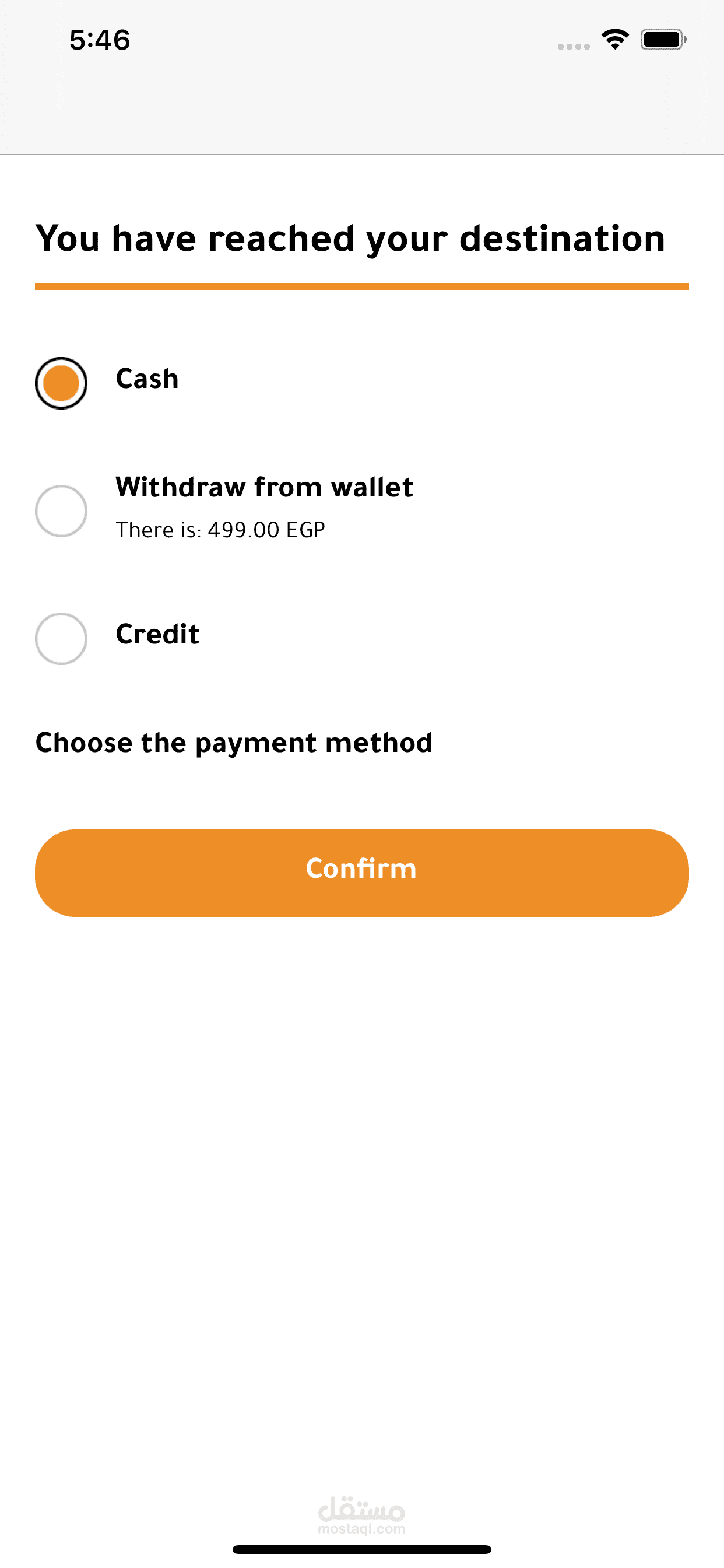The image size is (724, 1568).
Task: Select the Cash payment option
Action: tap(61, 383)
